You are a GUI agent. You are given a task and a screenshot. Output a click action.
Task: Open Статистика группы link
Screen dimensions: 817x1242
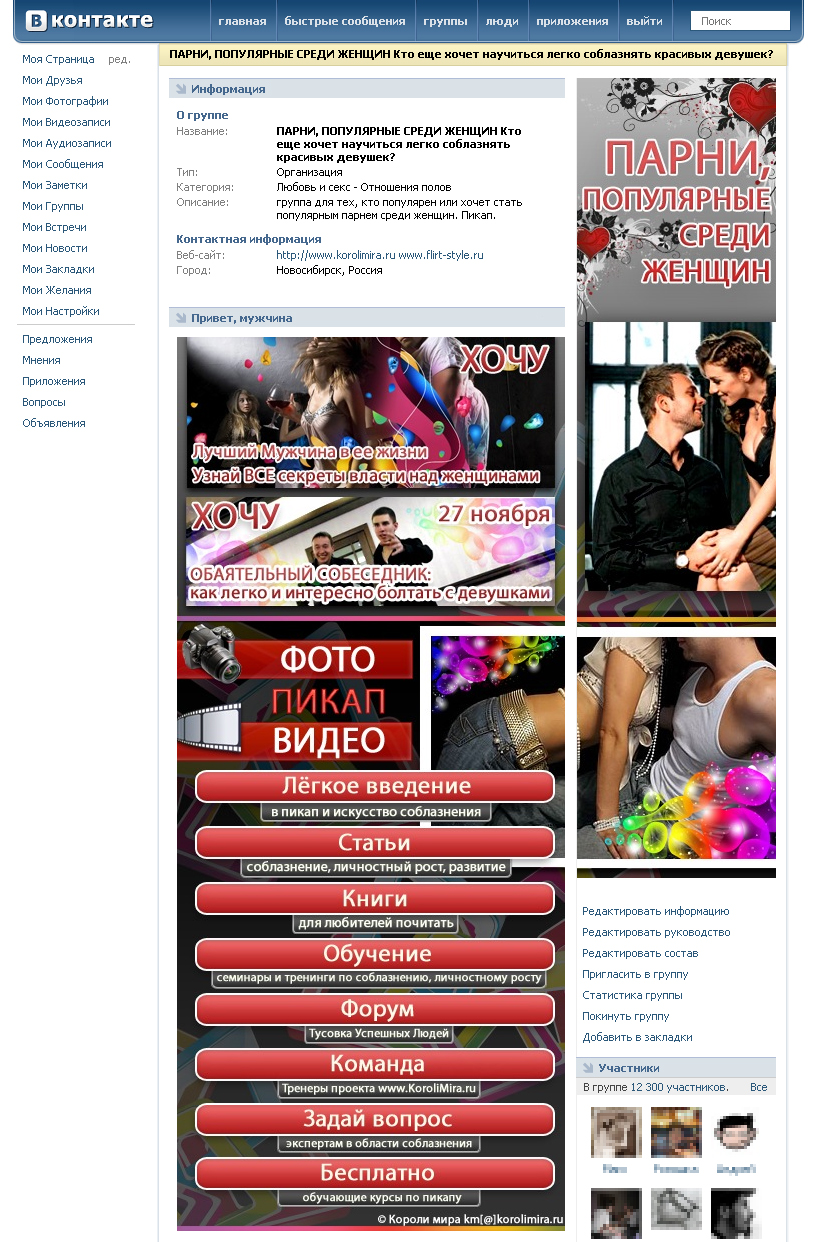coord(632,995)
